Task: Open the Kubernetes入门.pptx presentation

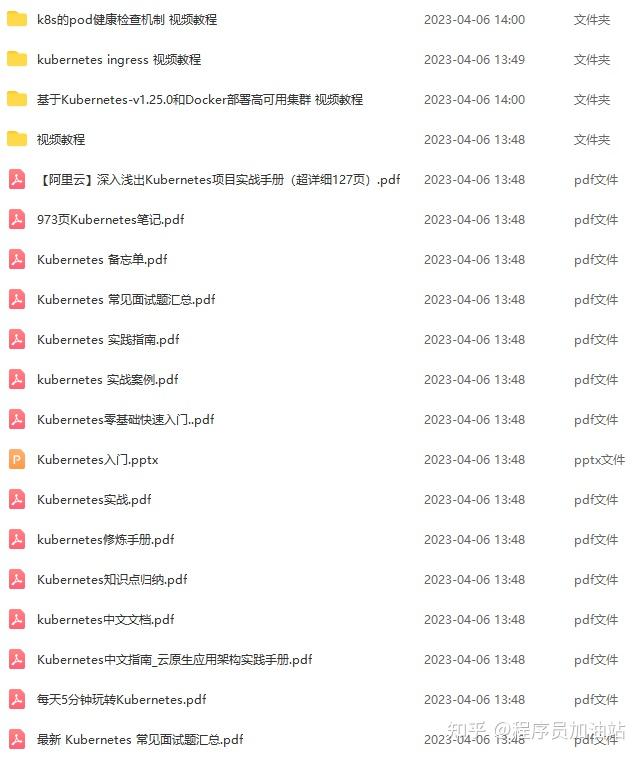Action: coord(97,460)
